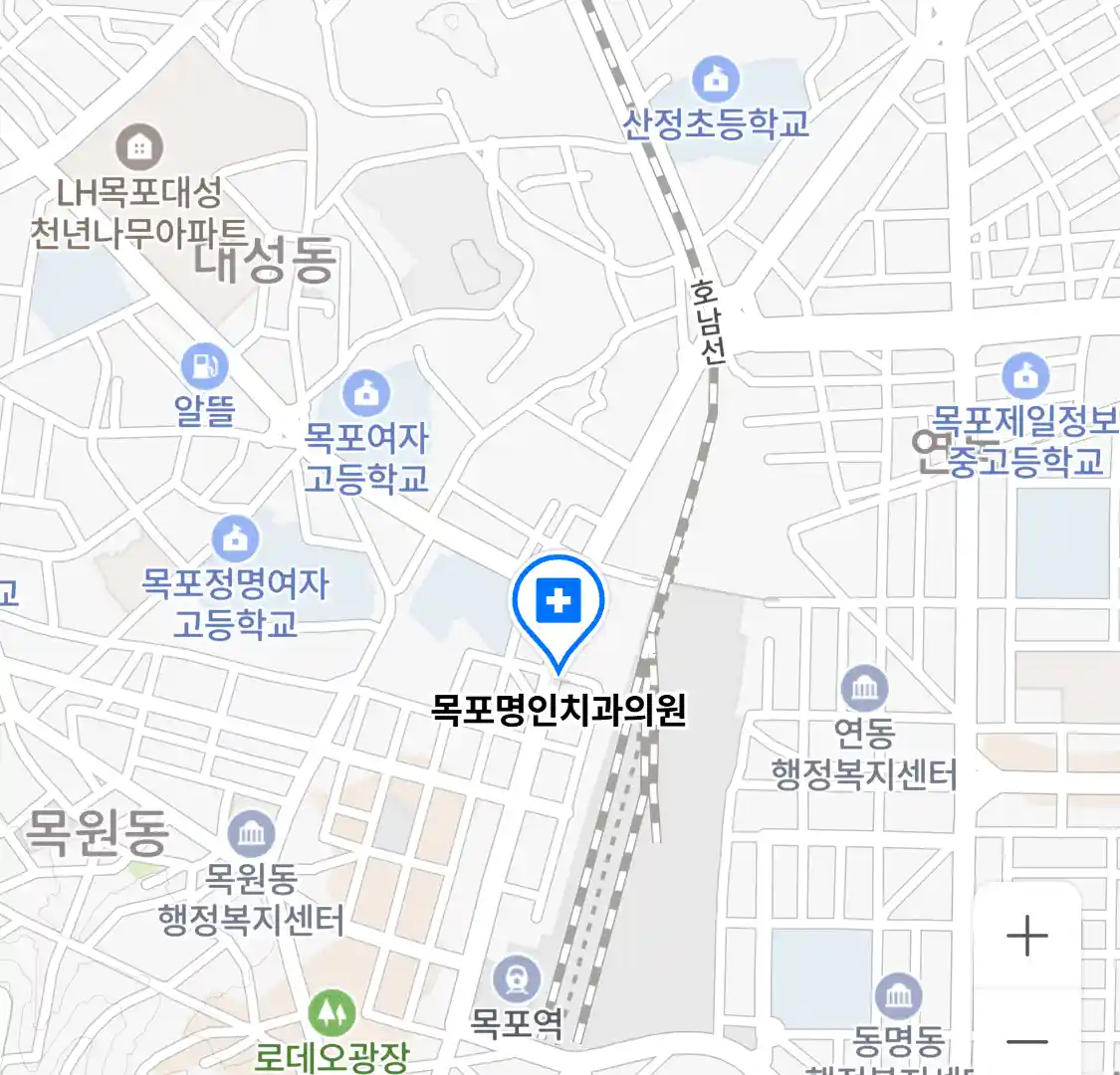This screenshot has height=1075, width=1120.
Task: Tap the 목포제일정보 중고등학교 marker
Action: (x=1024, y=376)
